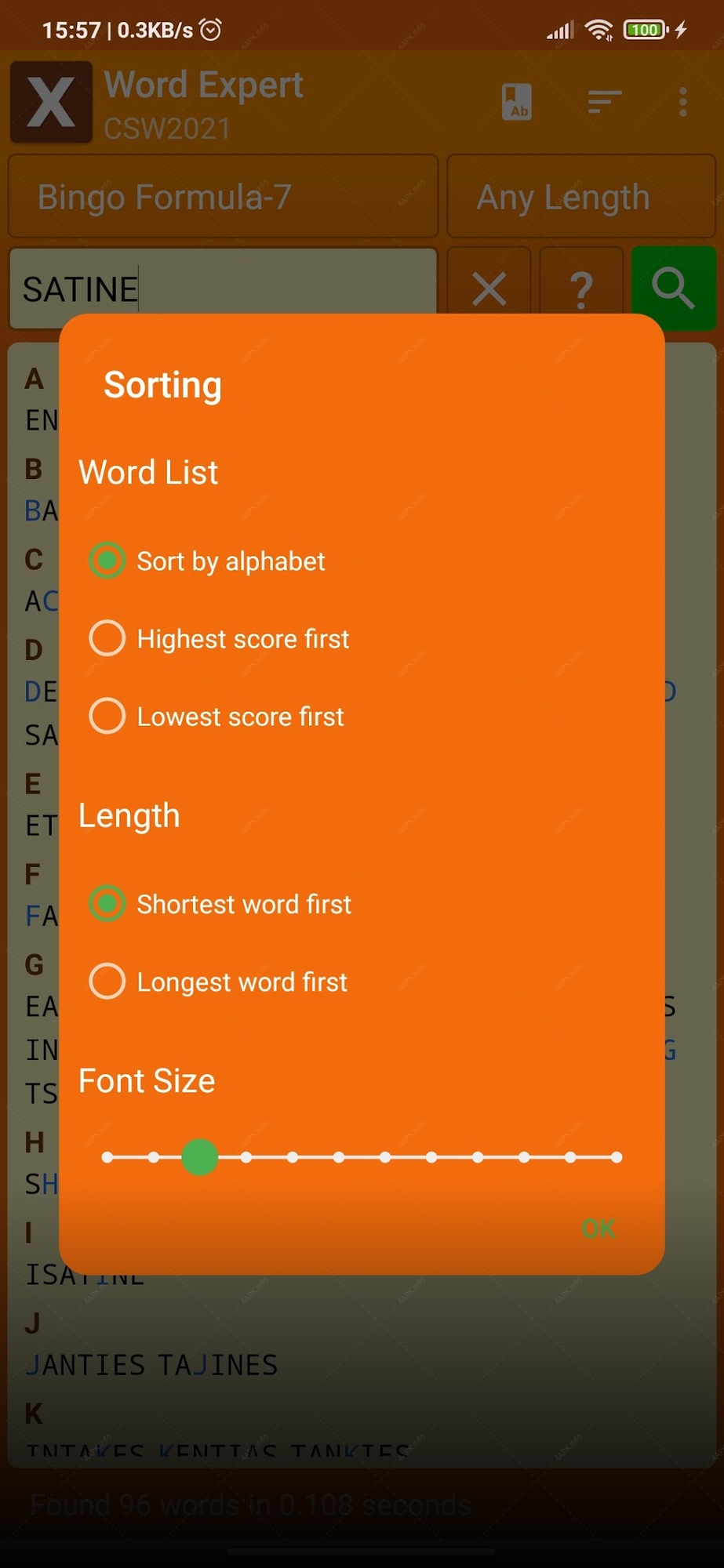Image resolution: width=724 pixels, height=1568 pixels.
Task: Confirm sorting dialog with OK
Action: click(598, 1229)
